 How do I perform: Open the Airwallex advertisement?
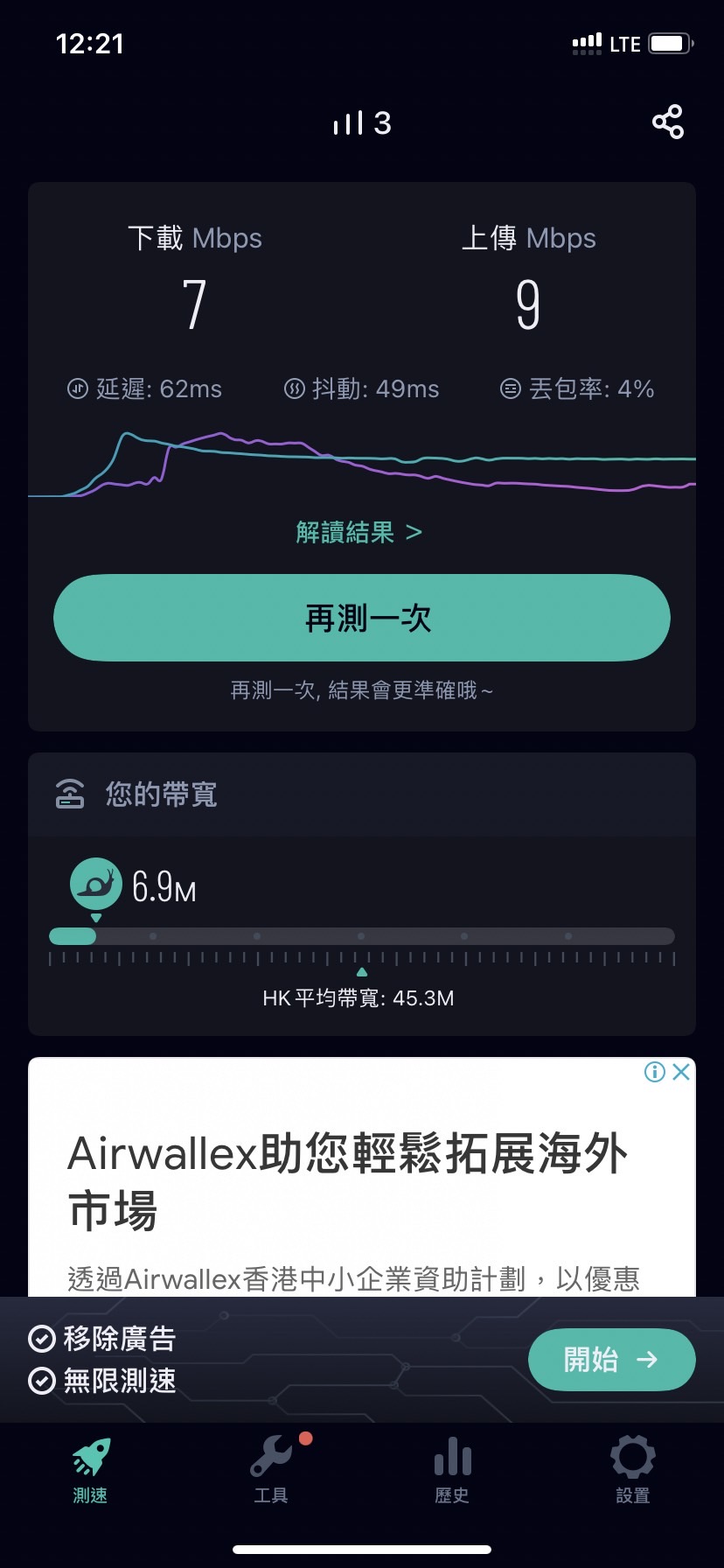362,1178
